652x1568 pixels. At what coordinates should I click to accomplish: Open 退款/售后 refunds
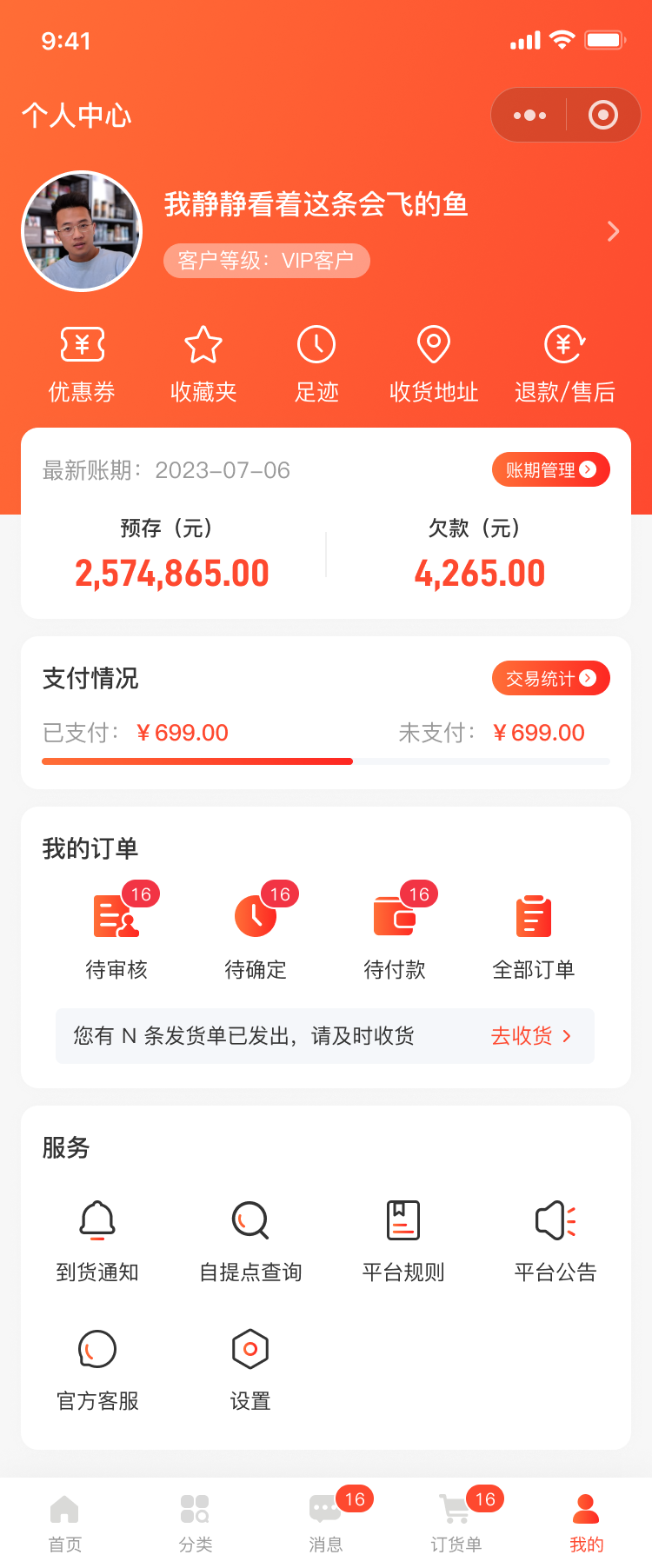[x=564, y=364]
